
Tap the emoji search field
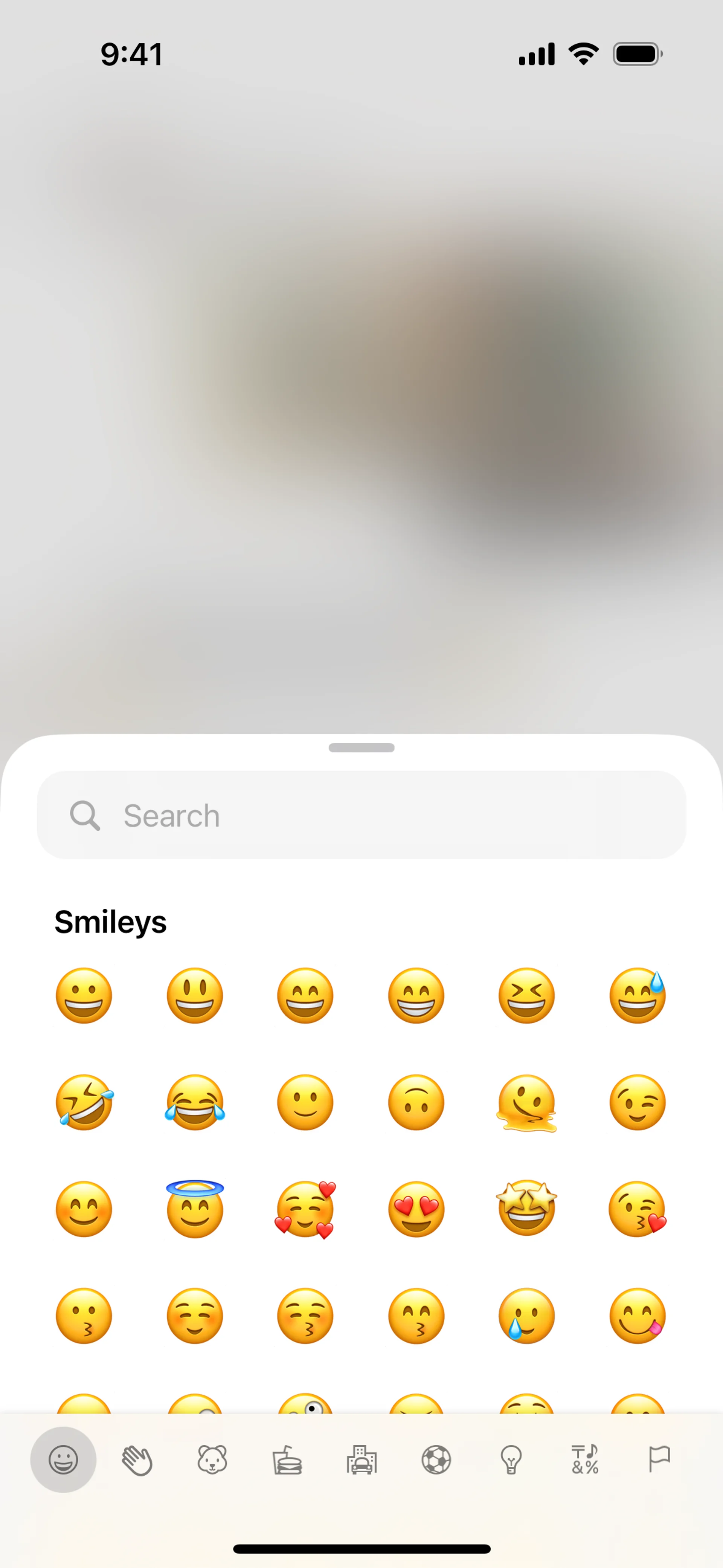(x=361, y=815)
